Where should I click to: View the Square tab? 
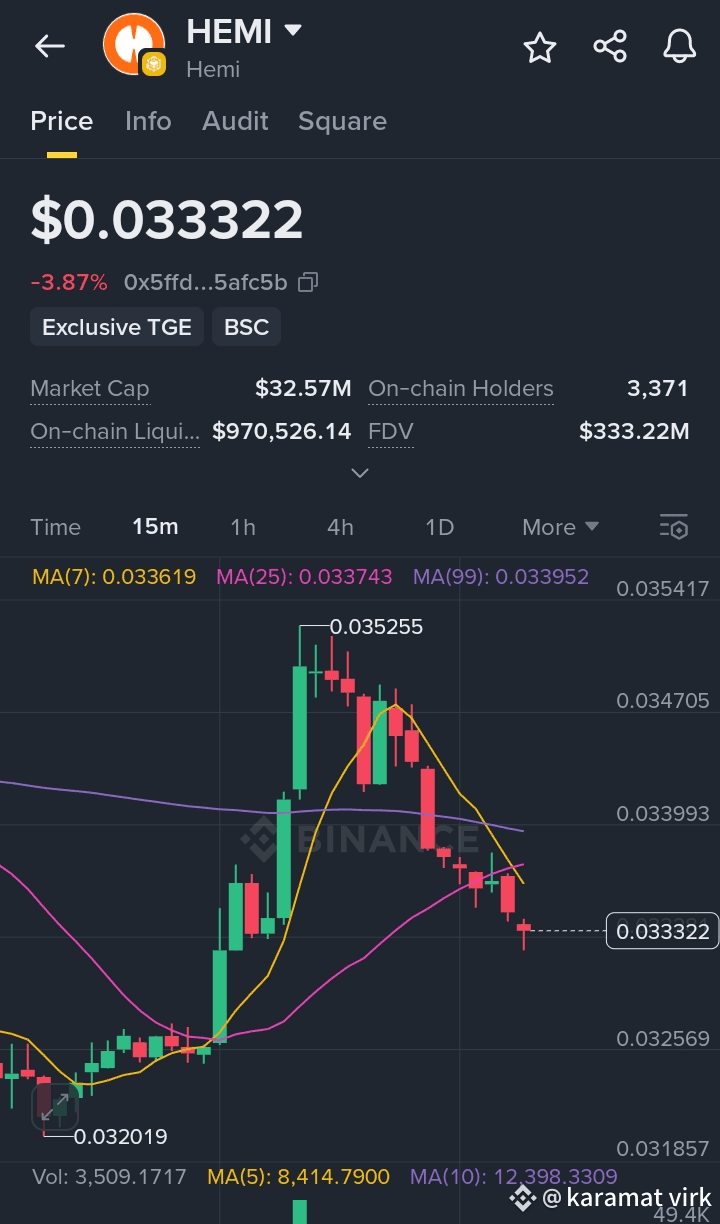click(x=342, y=121)
